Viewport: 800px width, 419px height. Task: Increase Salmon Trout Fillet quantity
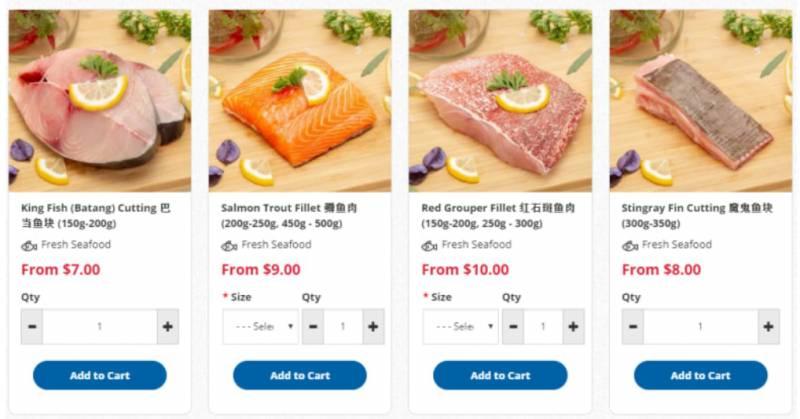tap(373, 327)
